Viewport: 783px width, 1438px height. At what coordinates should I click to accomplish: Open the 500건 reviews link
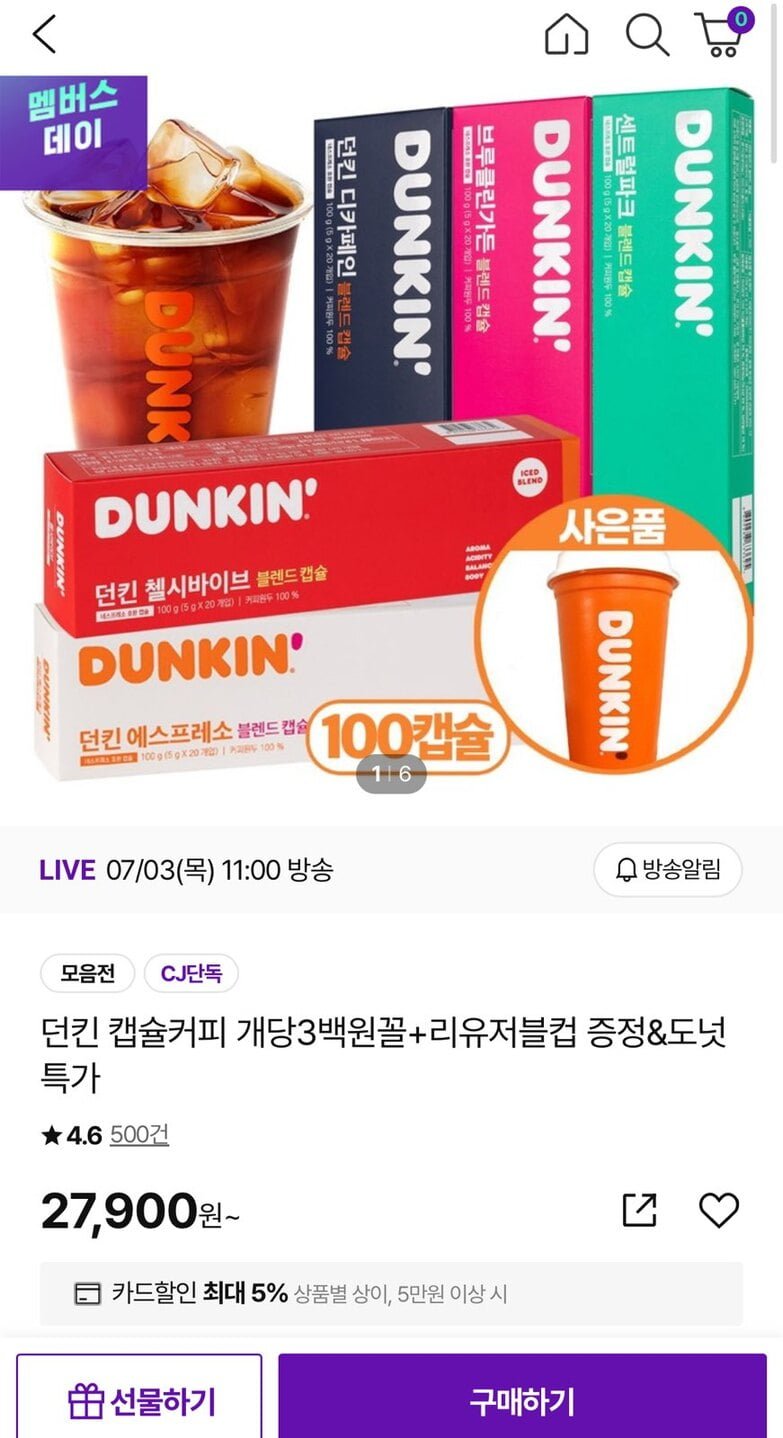[x=139, y=1134]
